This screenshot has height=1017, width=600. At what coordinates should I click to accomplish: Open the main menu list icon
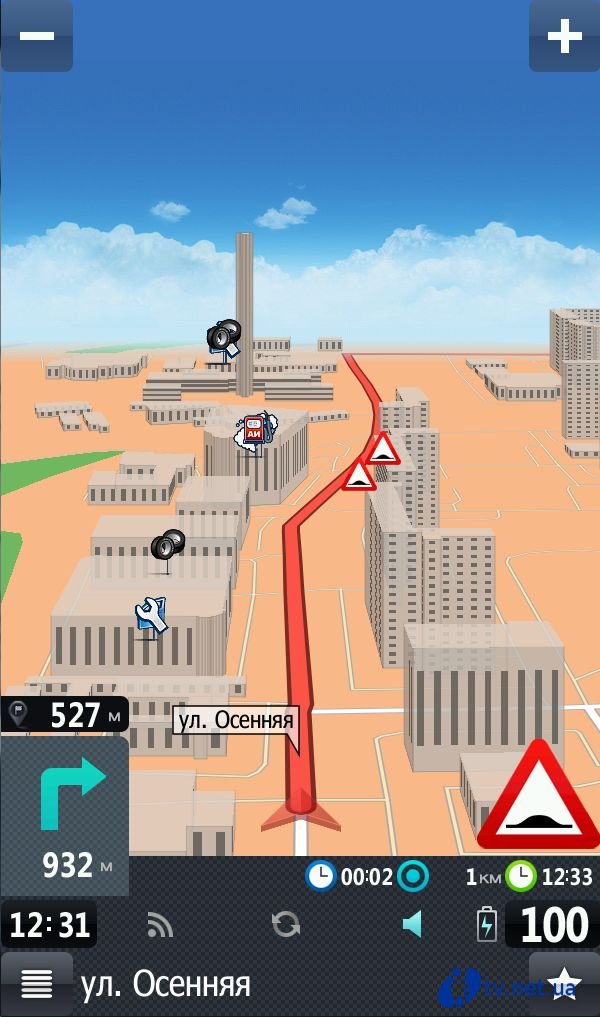coord(36,984)
